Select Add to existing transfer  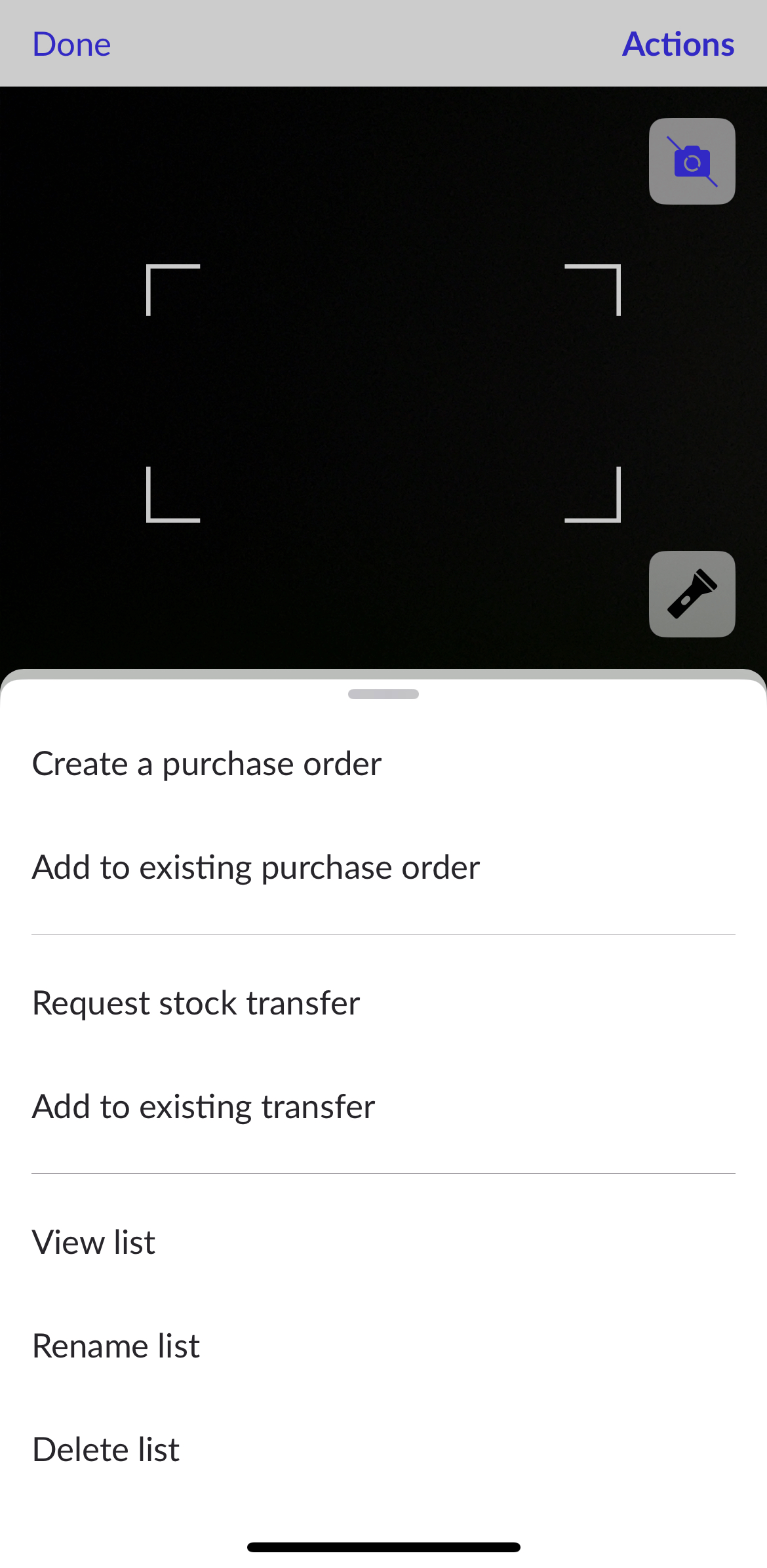[203, 1106]
